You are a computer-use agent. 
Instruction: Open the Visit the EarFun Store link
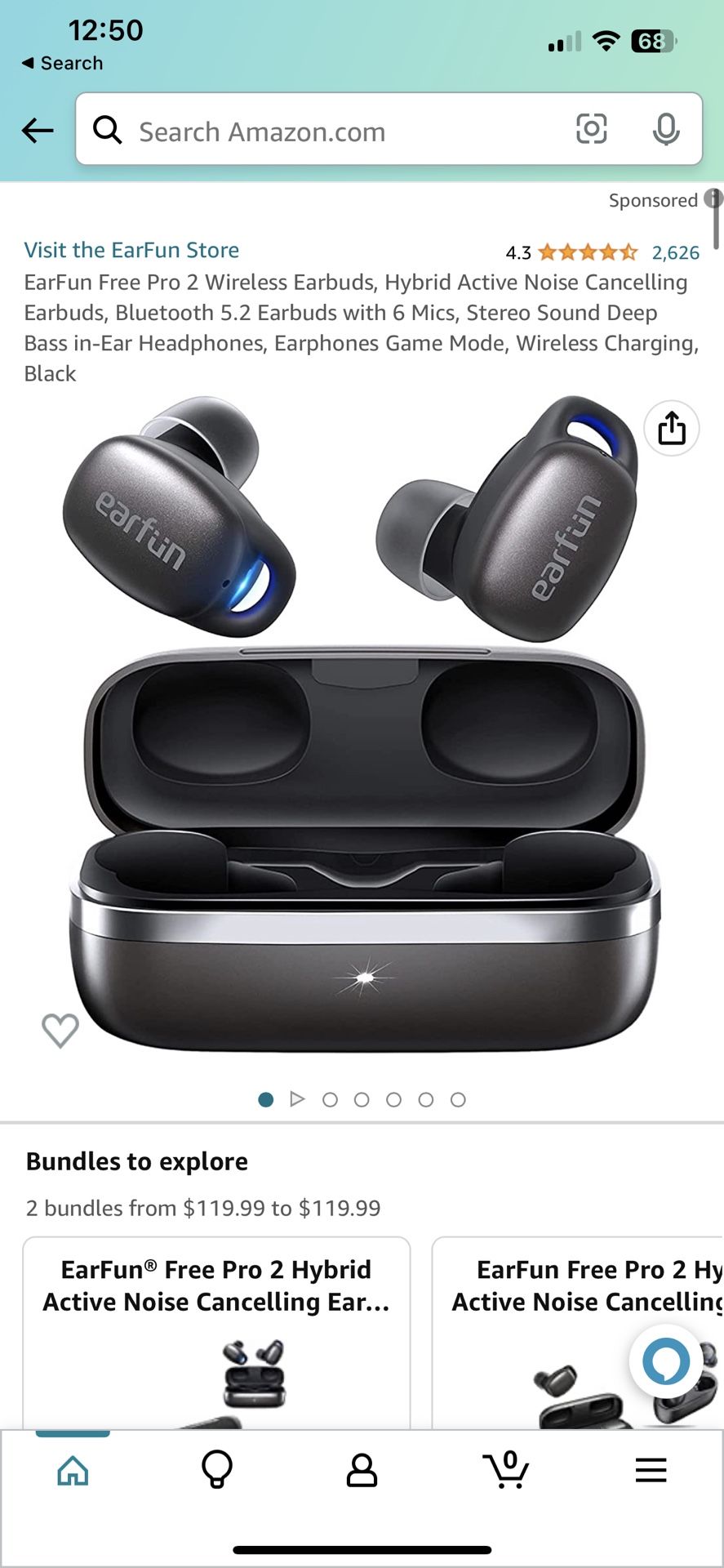131,250
